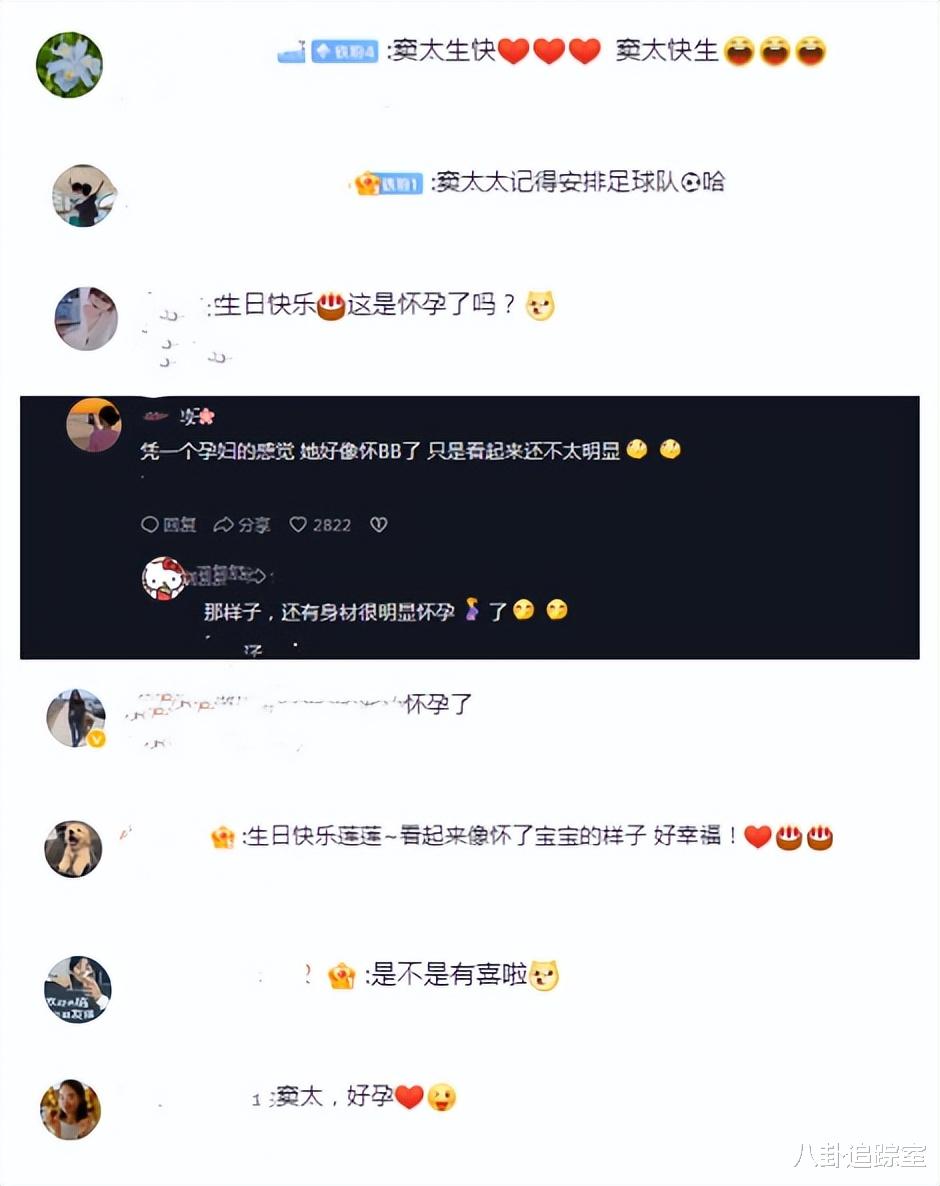This screenshot has width=940, height=1186.
Task: Click the reply (回复) icon on the dark comment
Action: coord(148,525)
